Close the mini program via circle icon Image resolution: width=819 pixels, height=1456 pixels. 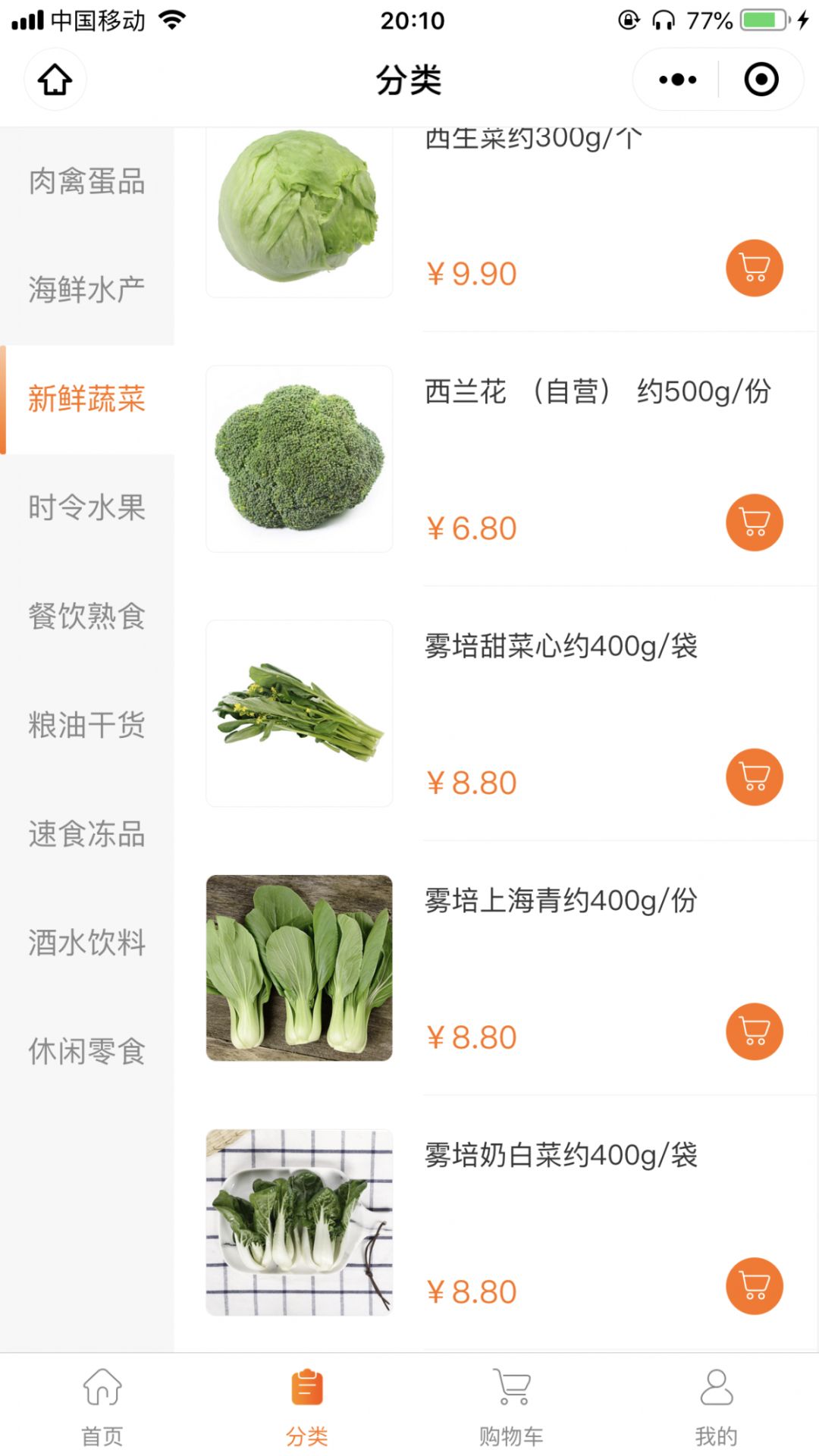pyautogui.click(x=761, y=80)
